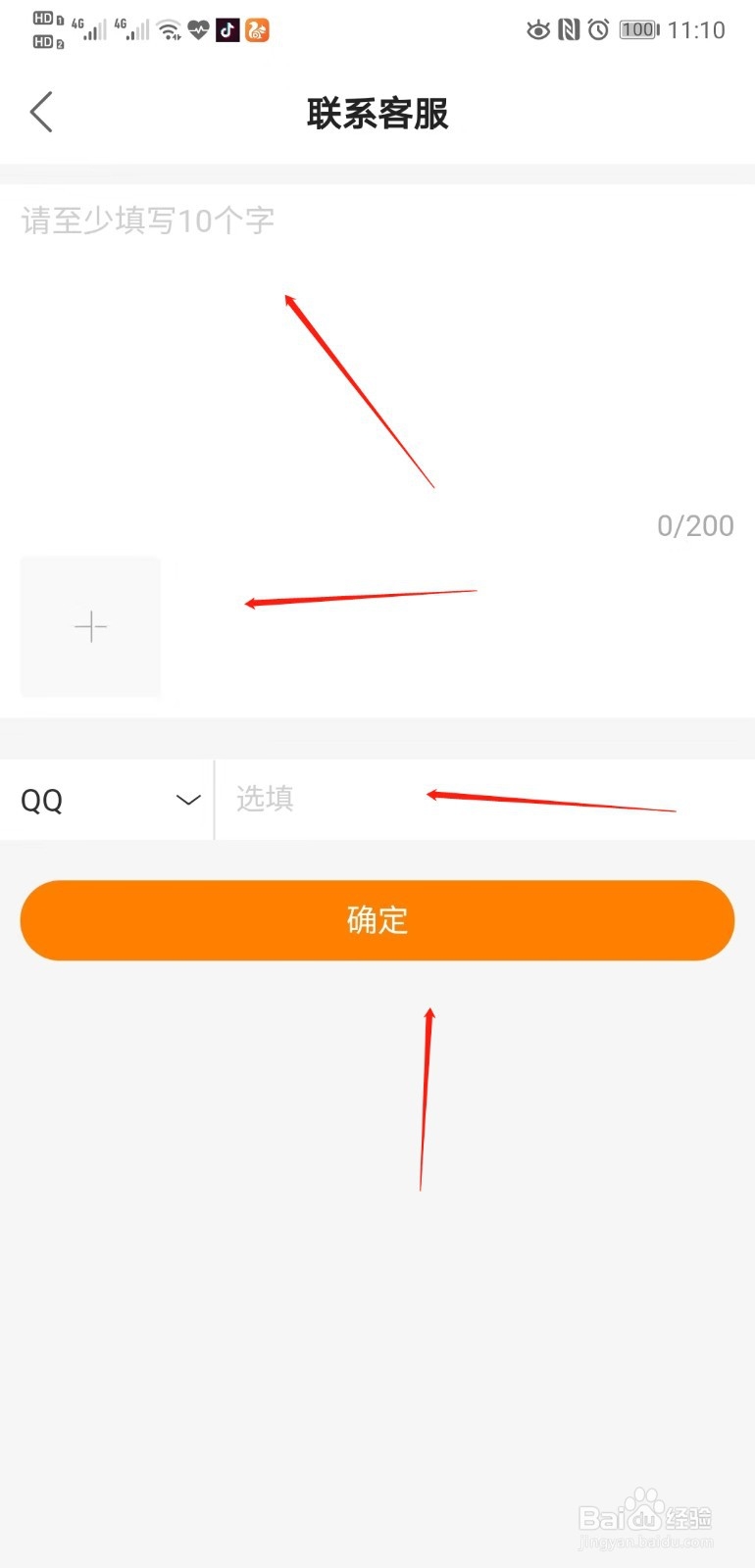The height and width of the screenshot is (1568, 755).
Task: Tap the back arrow to exit 联系客服
Action: click(x=41, y=112)
